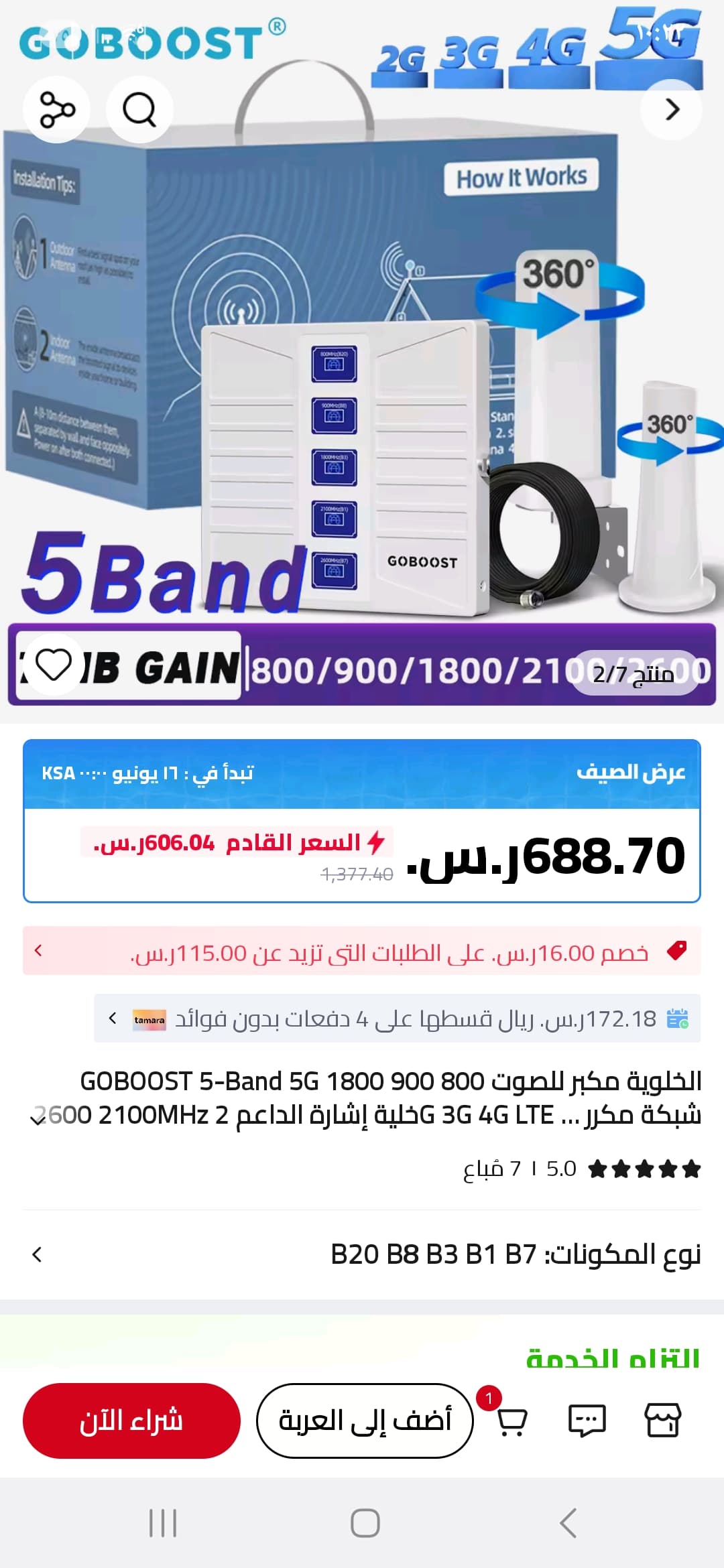Add item to cart

click(x=365, y=1421)
